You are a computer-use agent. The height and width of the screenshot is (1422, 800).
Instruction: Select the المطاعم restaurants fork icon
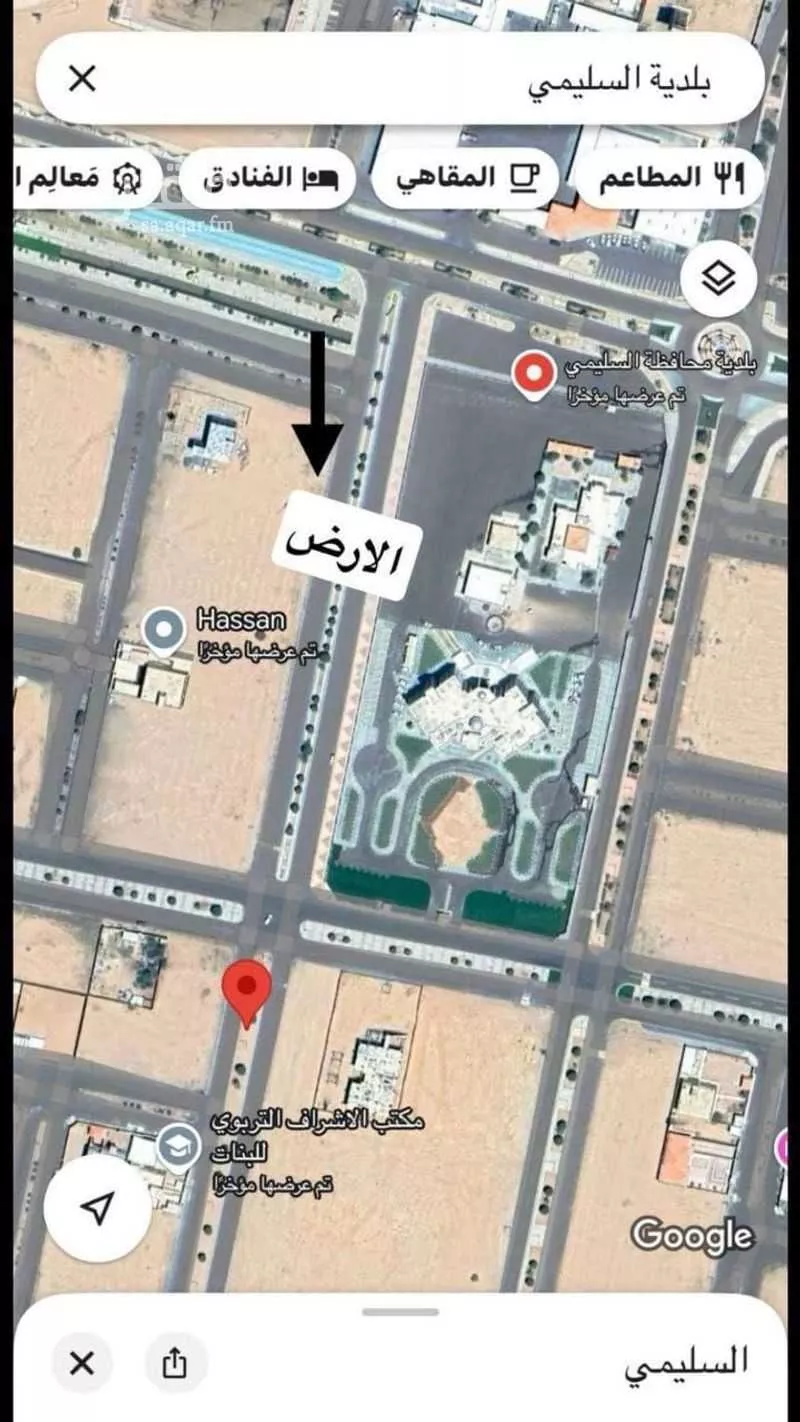(730, 176)
